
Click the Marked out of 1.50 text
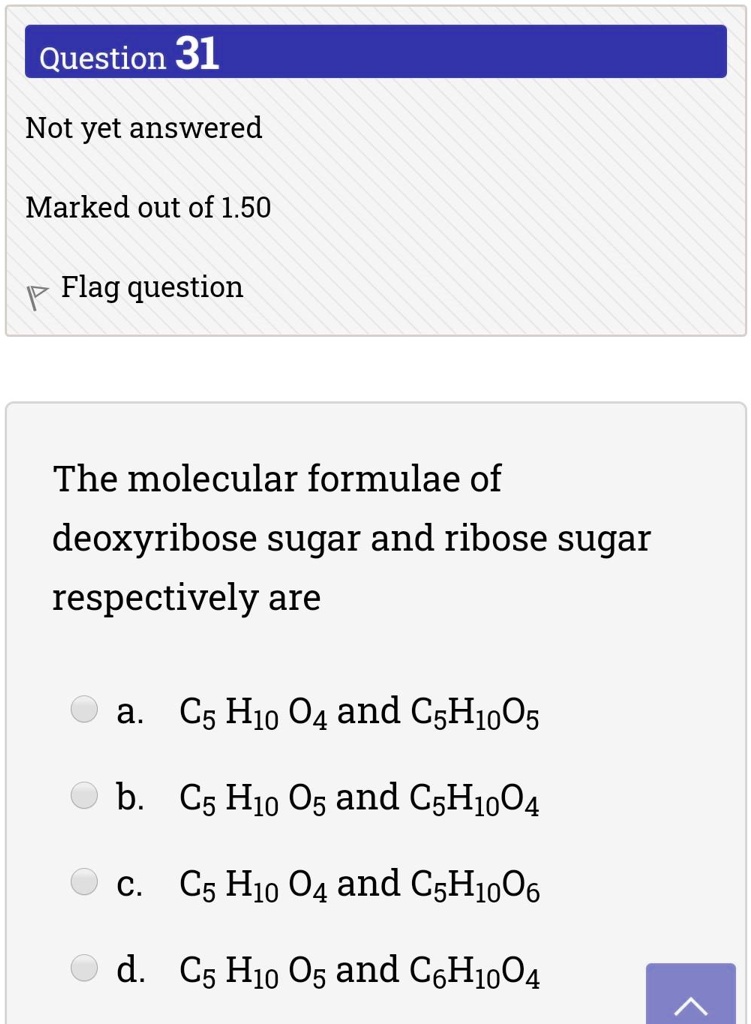tap(149, 208)
